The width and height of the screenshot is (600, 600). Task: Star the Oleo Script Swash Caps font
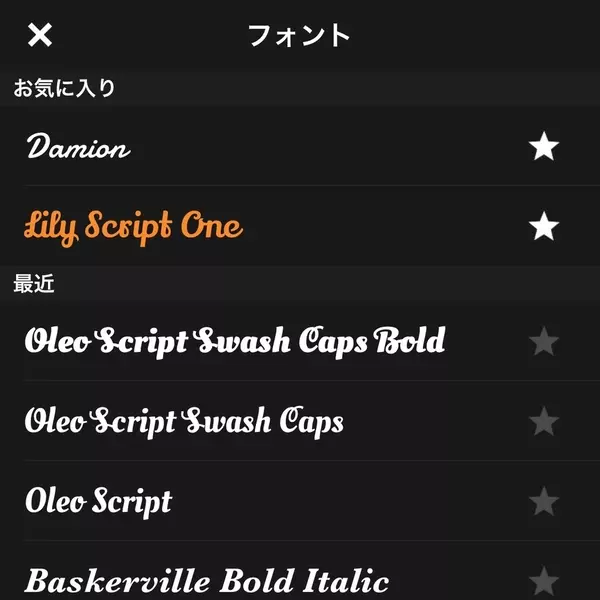point(543,420)
